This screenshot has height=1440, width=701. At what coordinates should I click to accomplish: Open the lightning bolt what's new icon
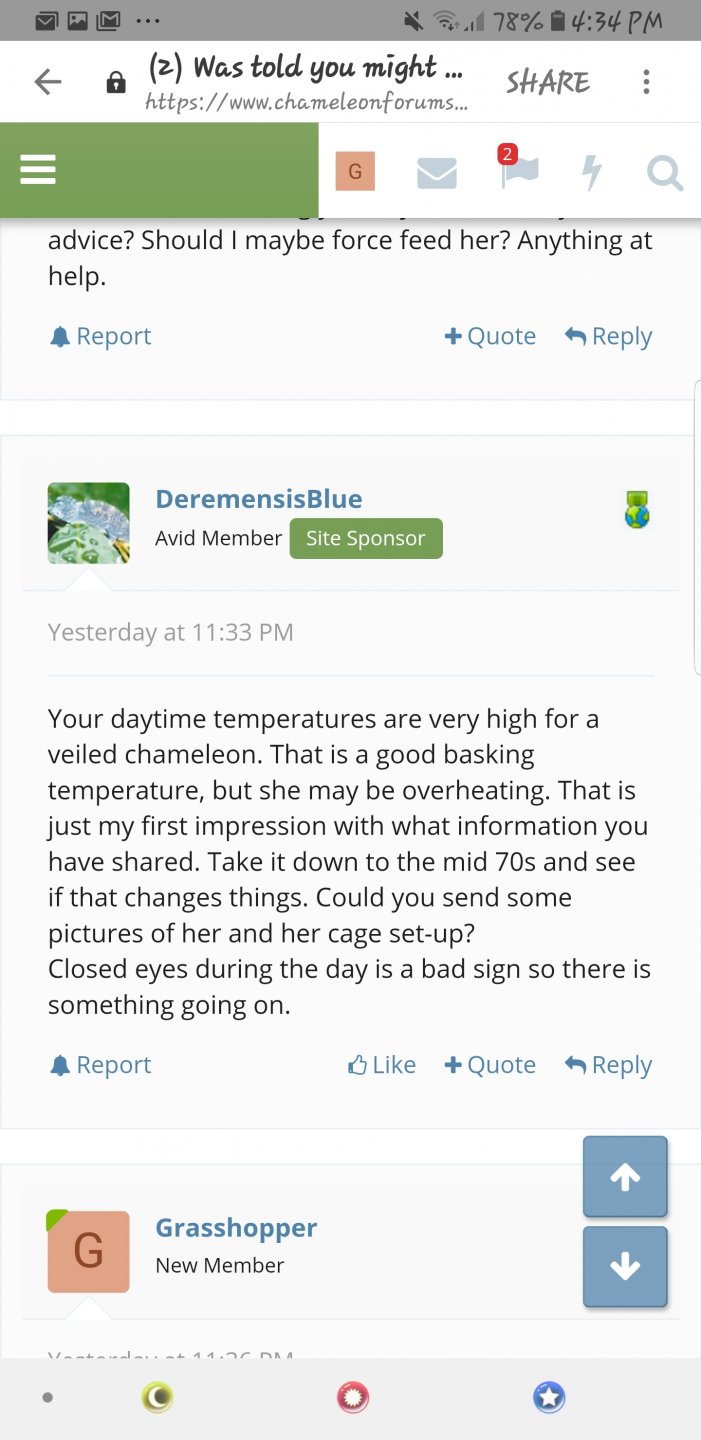click(592, 173)
